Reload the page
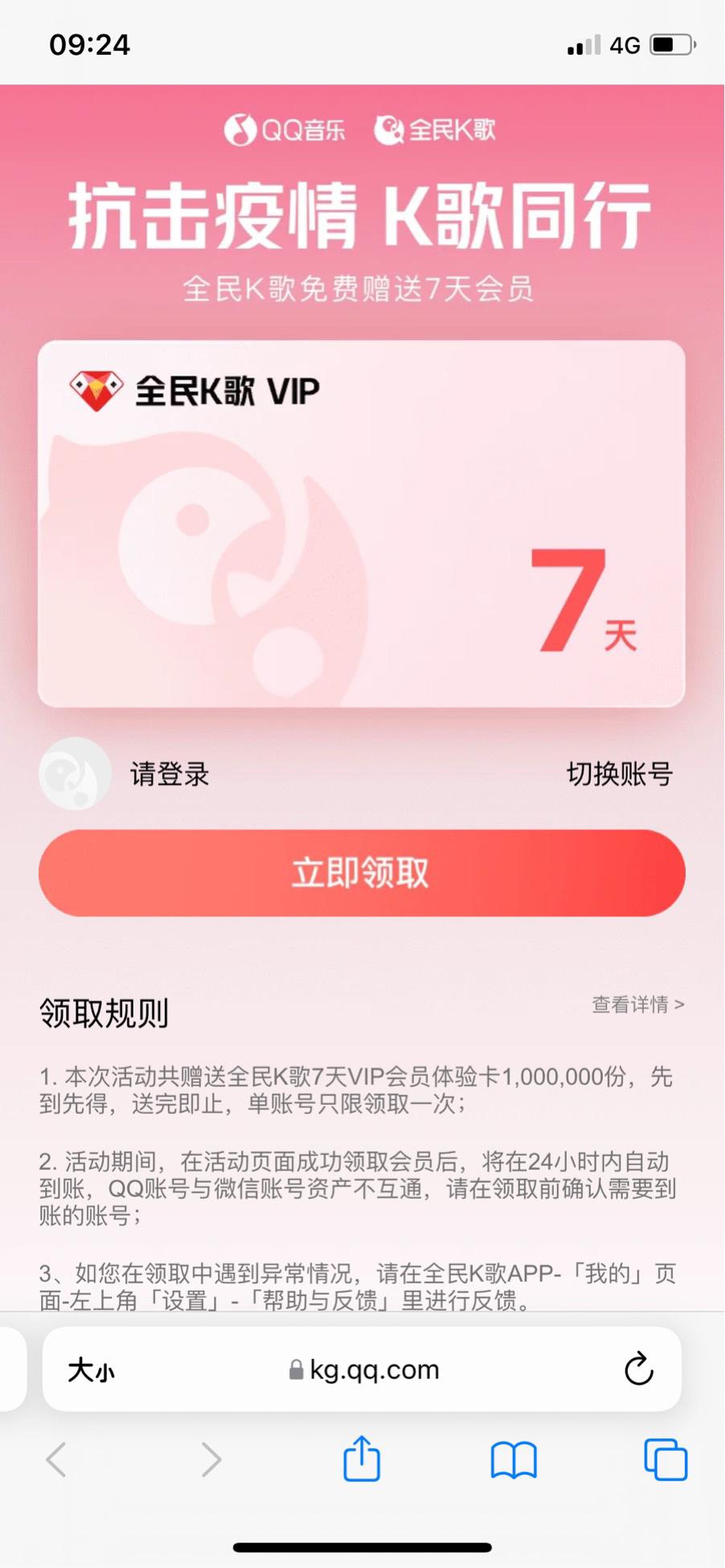Image resolution: width=725 pixels, height=1568 pixels. click(639, 1369)
